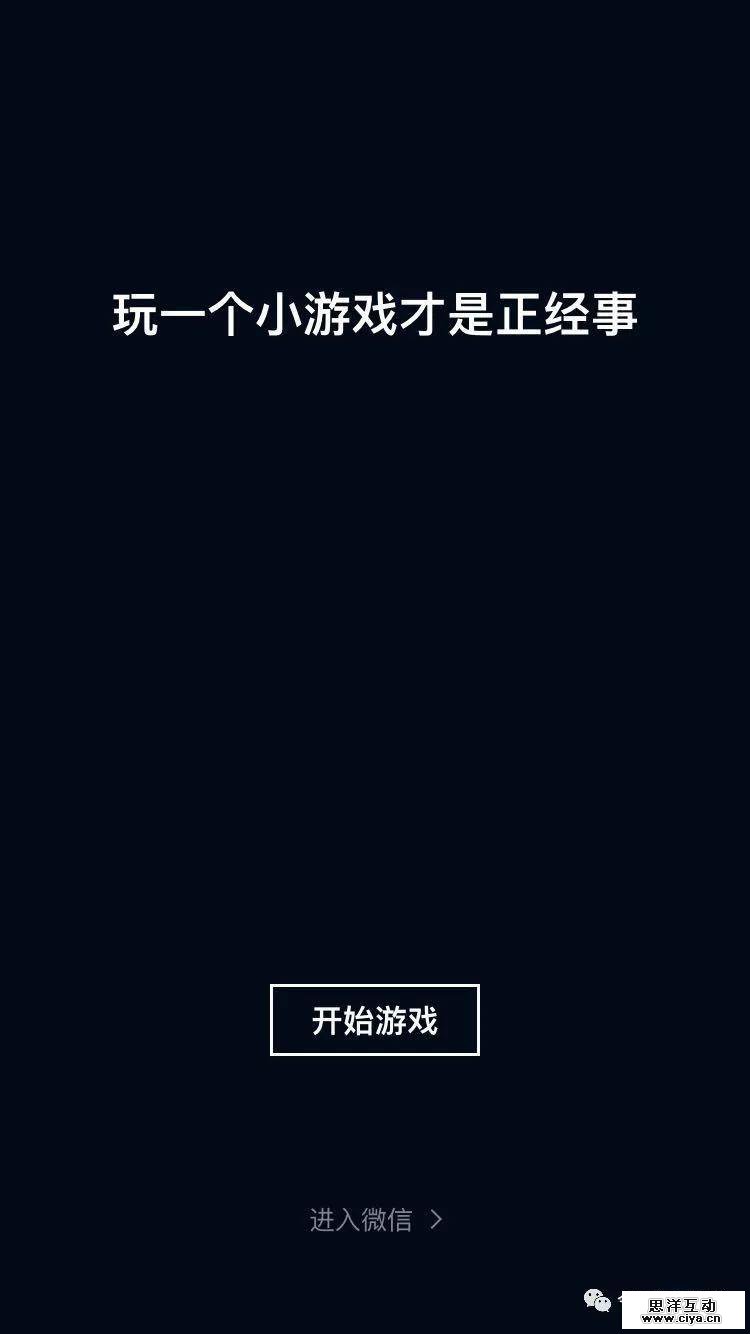Tap the 开始游戏 button

374,1020
